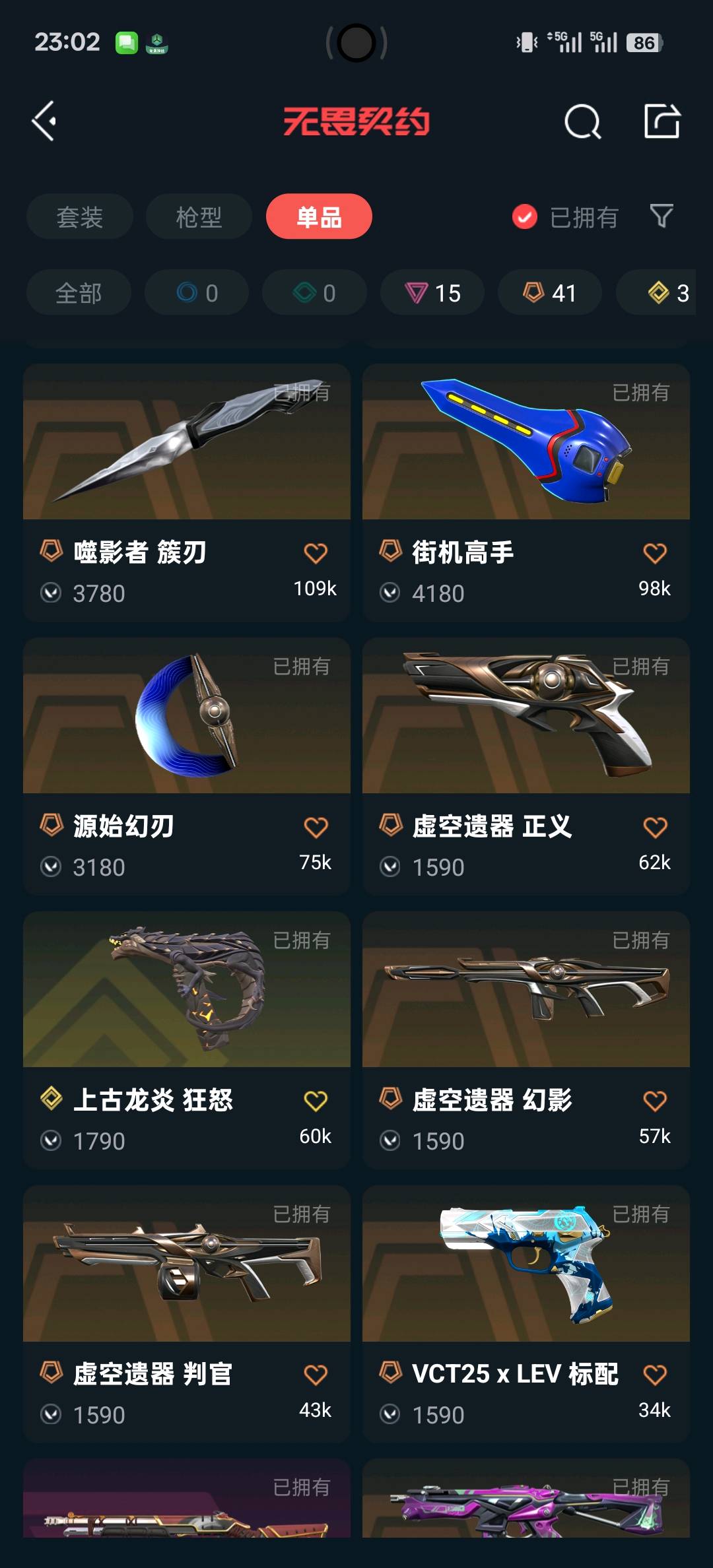Image resolution: width=713 pixels, height=1568 pixels.
Task: Open the search icon in the header
Action: [x=582, y=121]
